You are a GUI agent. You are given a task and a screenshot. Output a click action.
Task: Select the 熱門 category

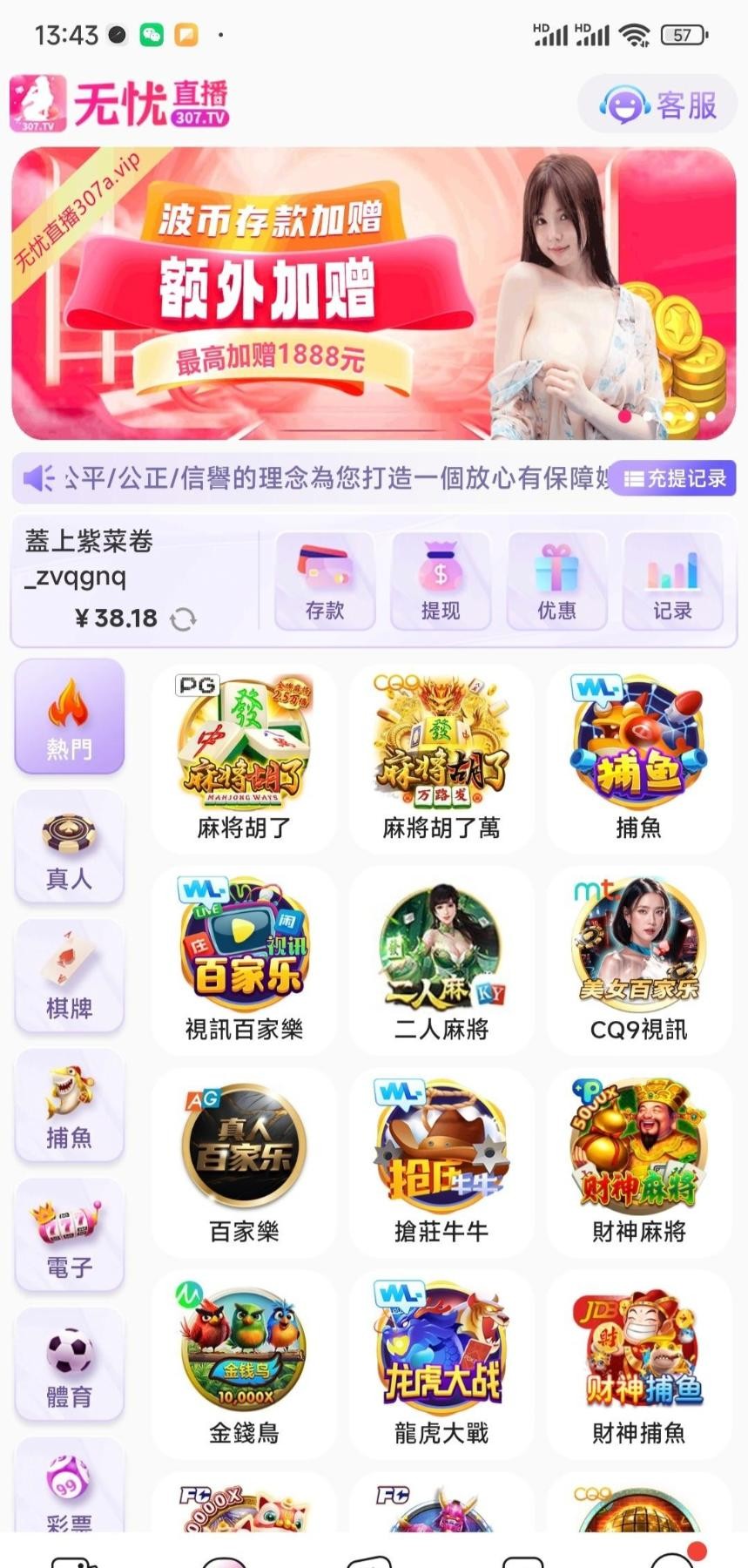coord(70,717)
